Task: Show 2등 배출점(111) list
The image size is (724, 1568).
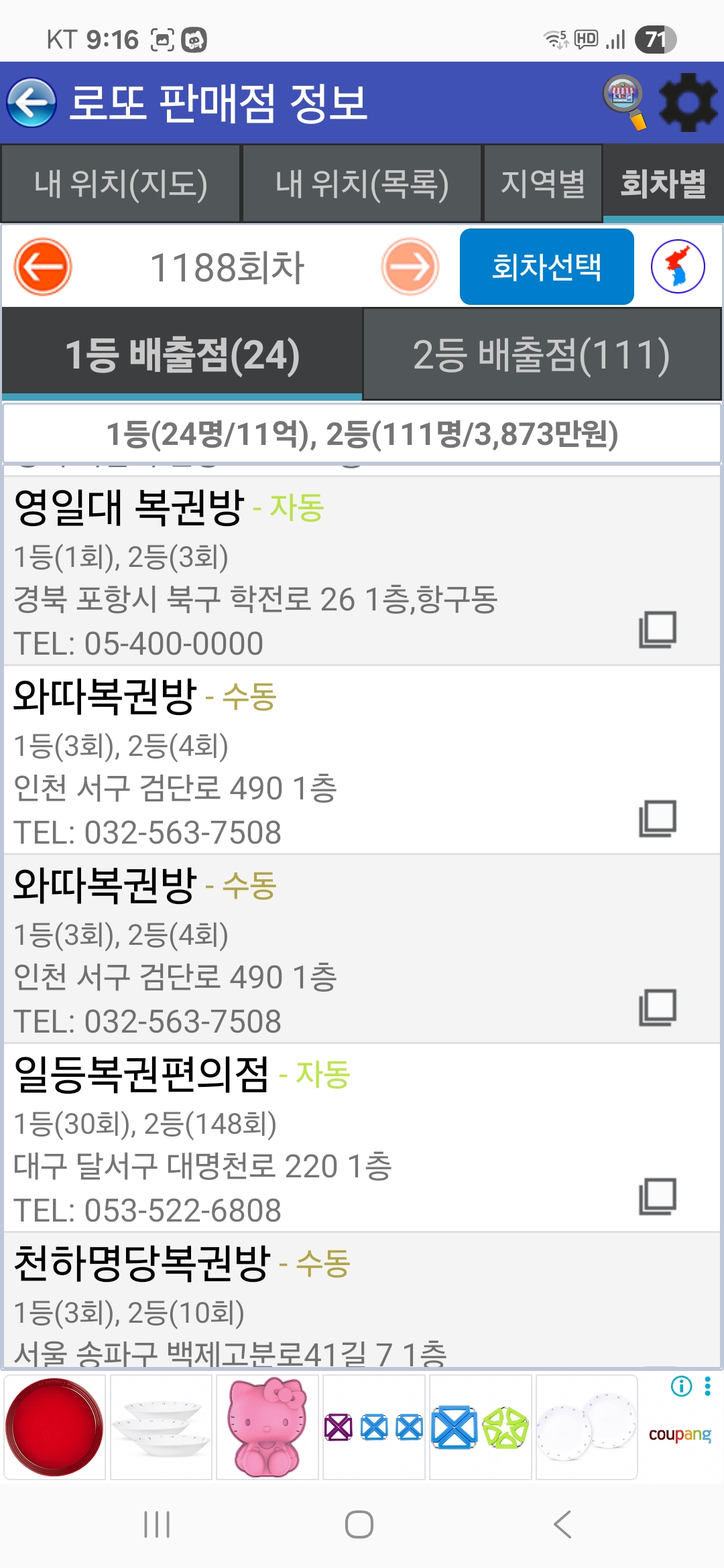Action: 542,354
